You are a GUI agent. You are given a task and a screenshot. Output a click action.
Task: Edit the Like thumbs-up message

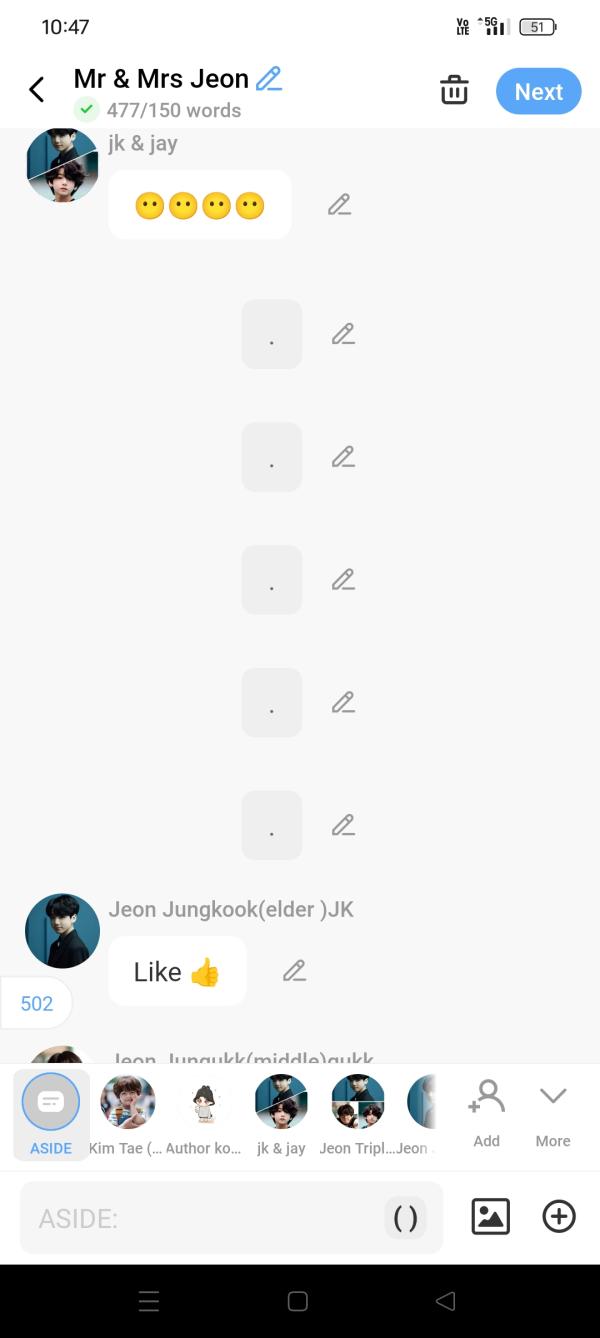(294, 971)
